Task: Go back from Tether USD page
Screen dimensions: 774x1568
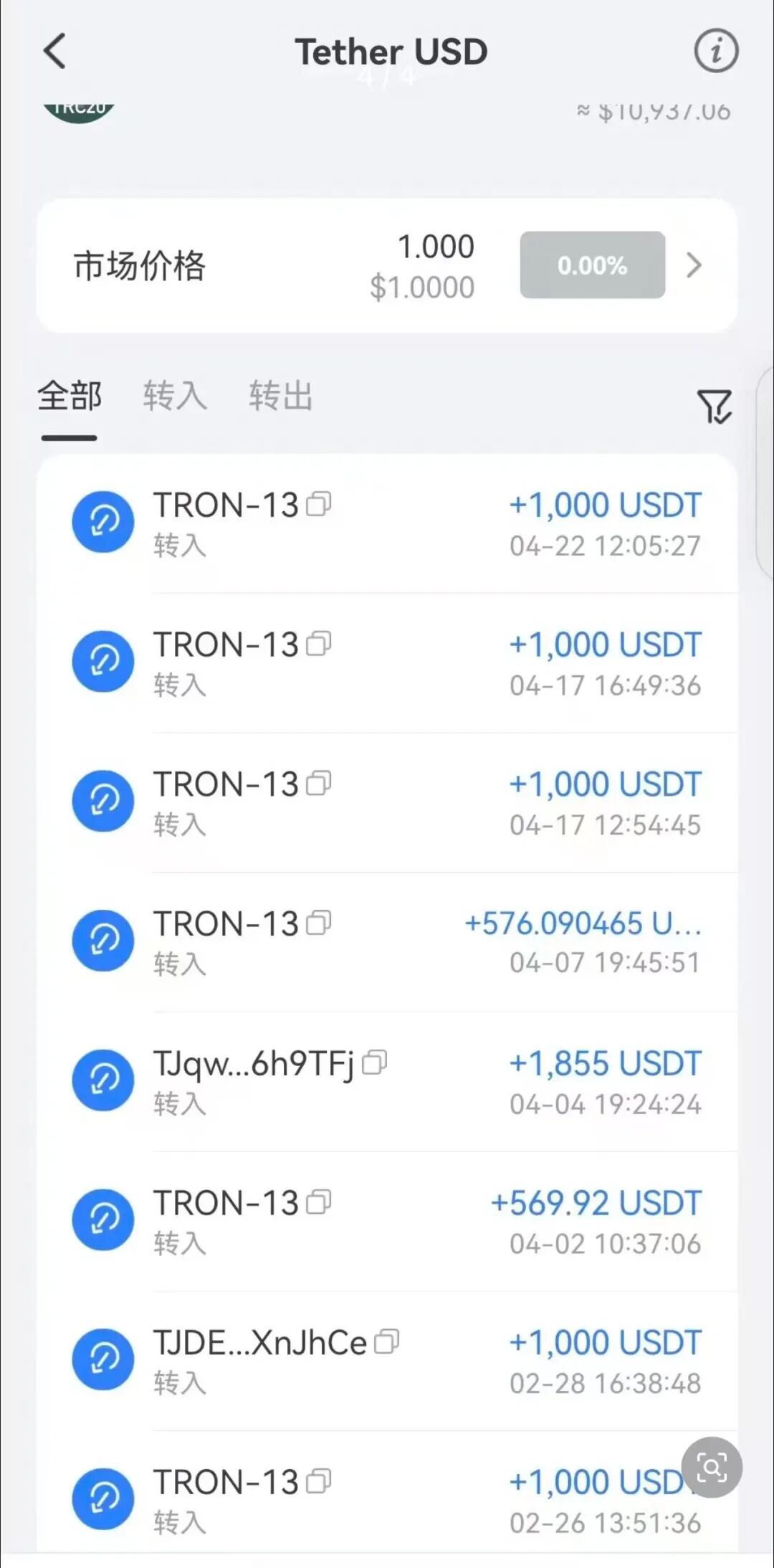Action: pos(55,52)
